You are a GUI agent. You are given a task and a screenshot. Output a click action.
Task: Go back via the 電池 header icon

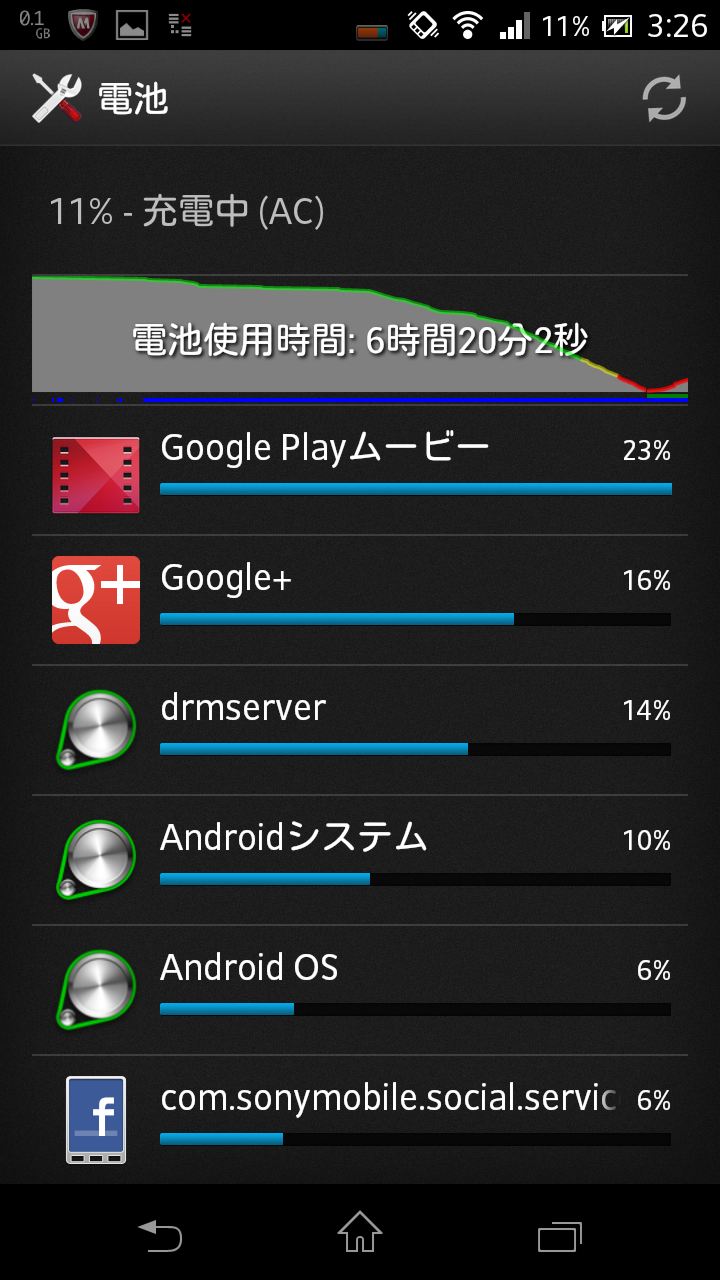pyautogui.click(x=57, y=98)
